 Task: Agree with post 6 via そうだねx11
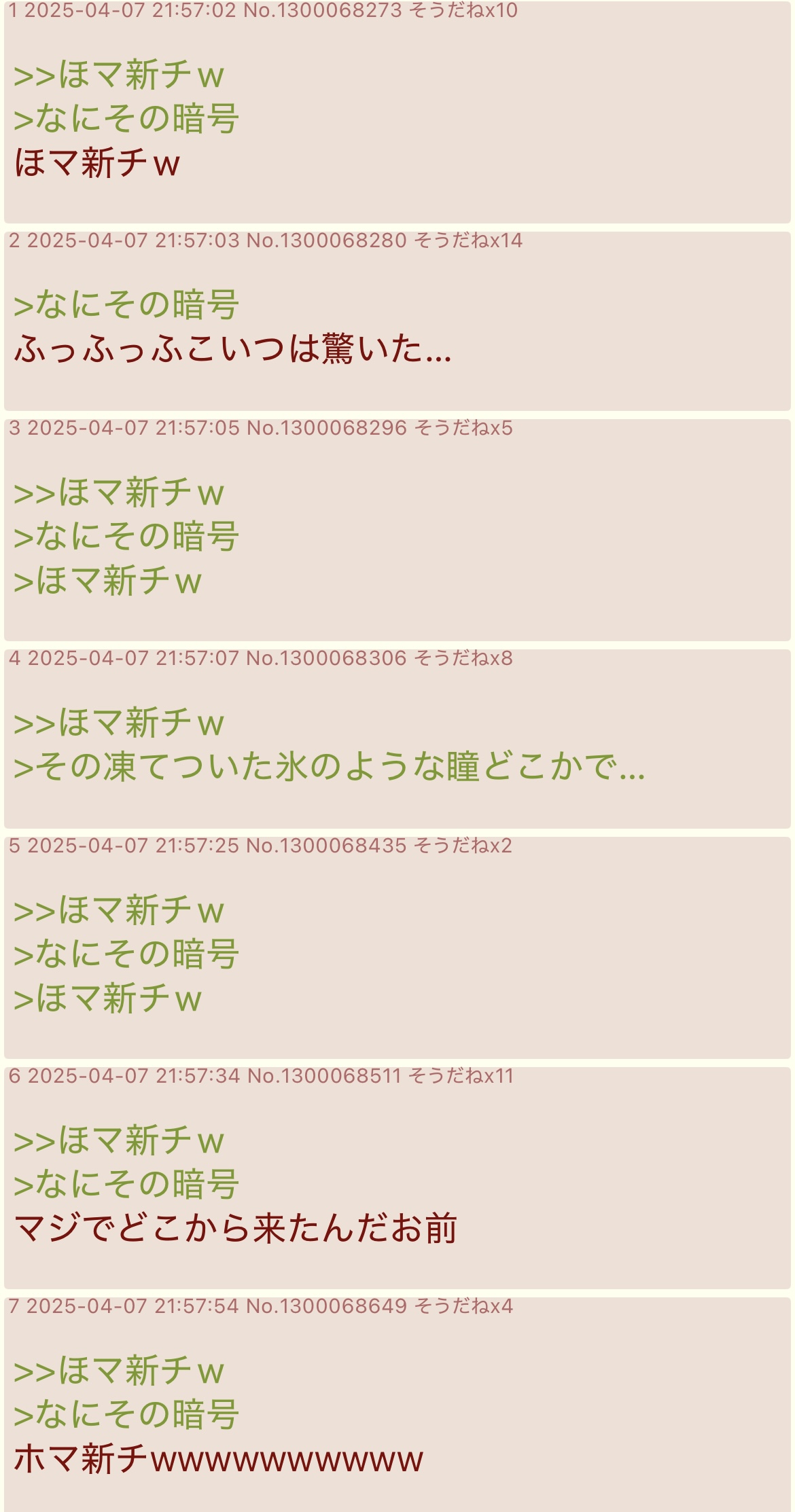461,1076
